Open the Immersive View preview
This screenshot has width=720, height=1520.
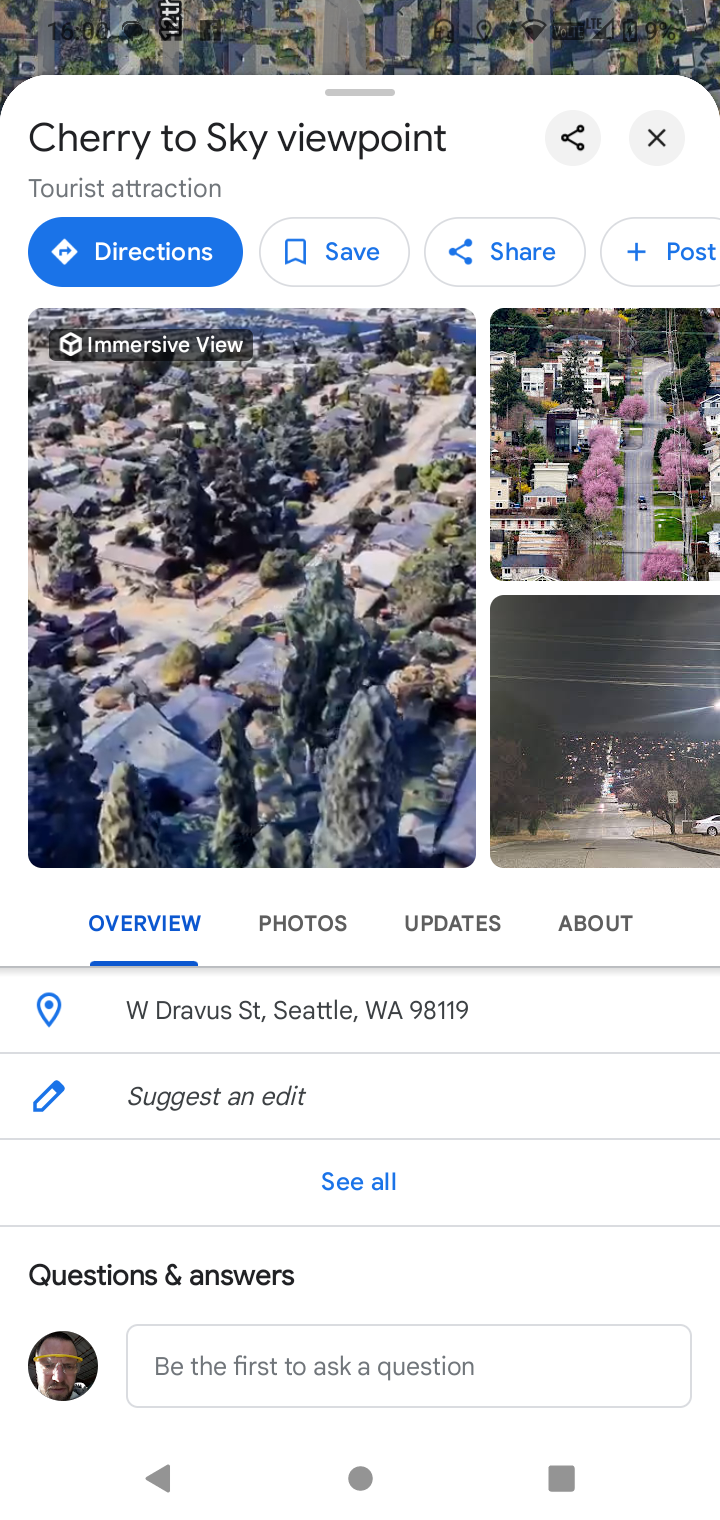tap(251, 587)
